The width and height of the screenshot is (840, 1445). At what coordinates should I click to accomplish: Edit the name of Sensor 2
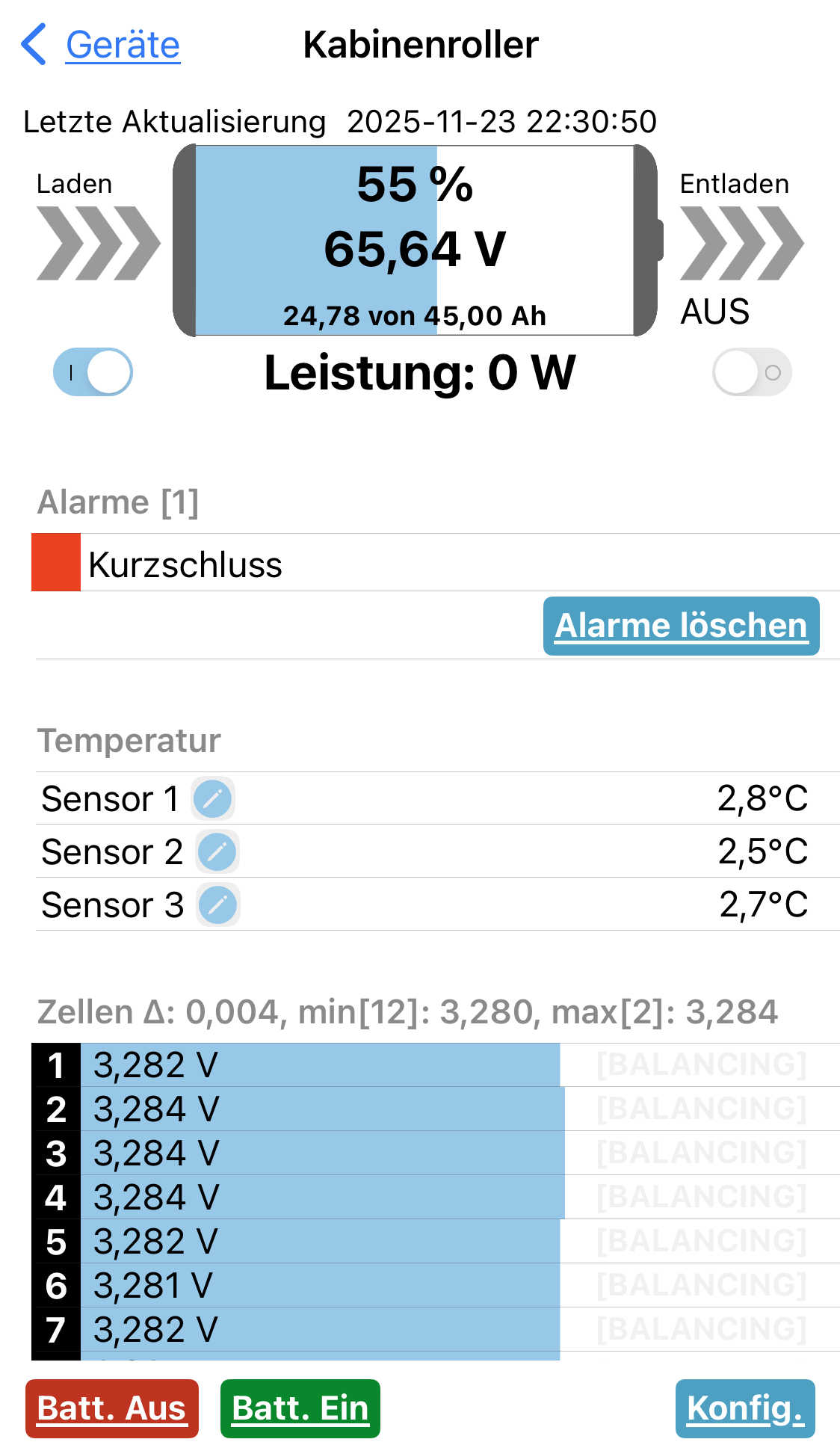coord(217,851)
